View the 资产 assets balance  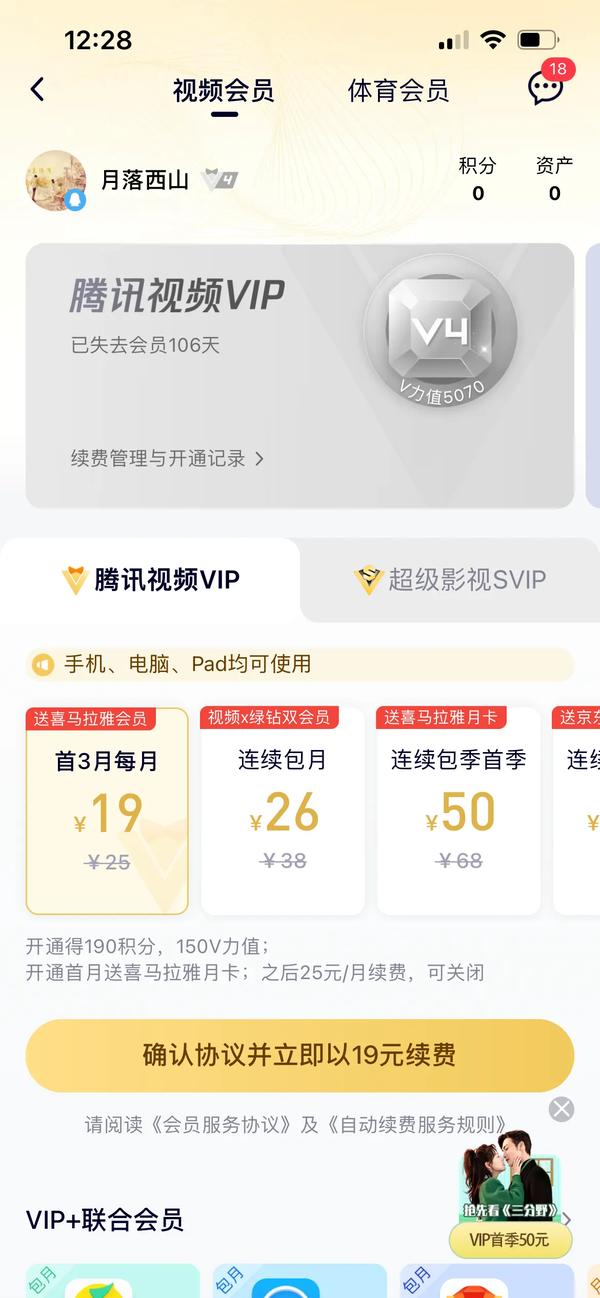coord(554,179)
